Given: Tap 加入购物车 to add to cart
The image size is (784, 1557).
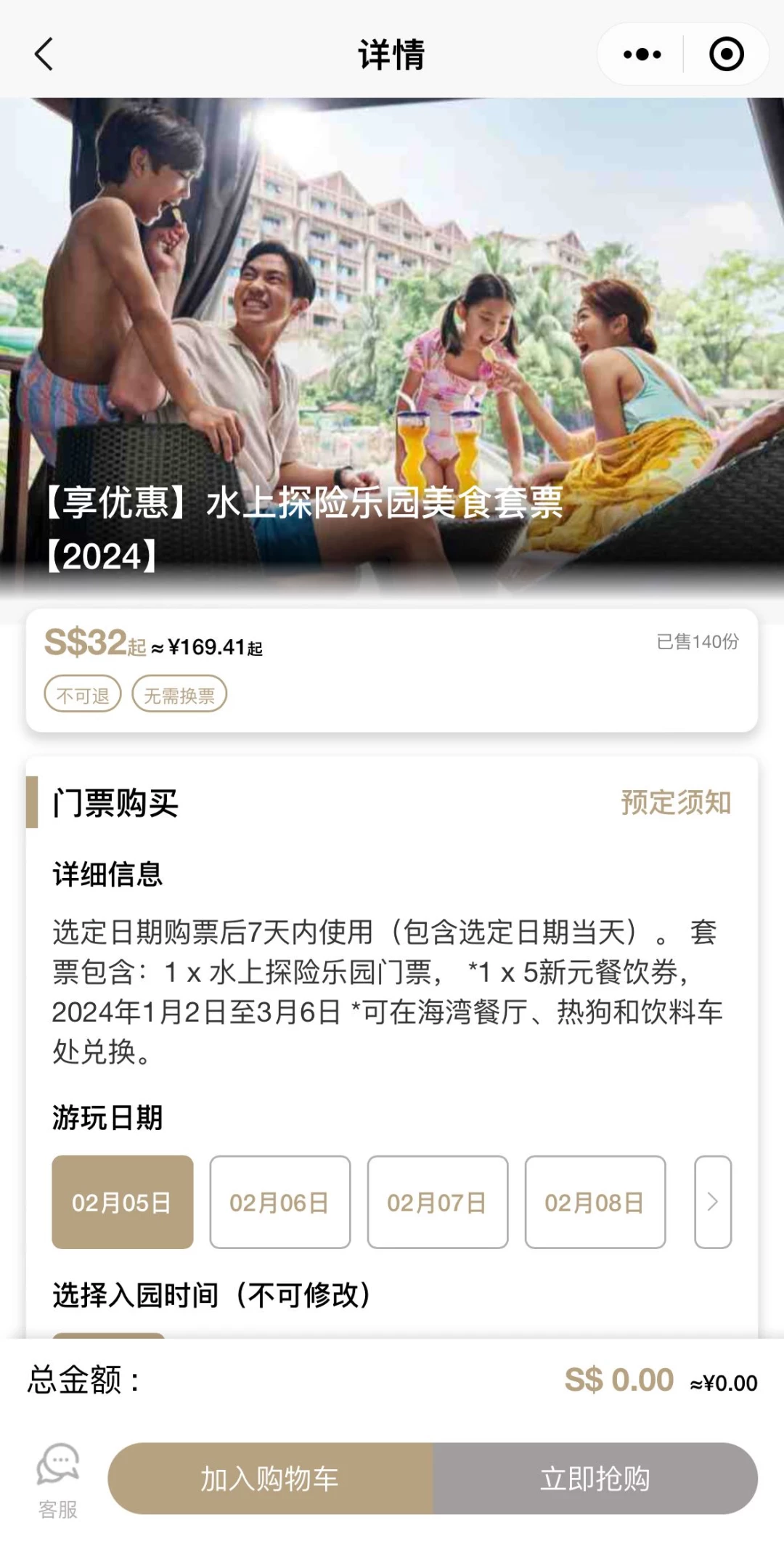Looking at the screenshot, I should point(270,1479).
